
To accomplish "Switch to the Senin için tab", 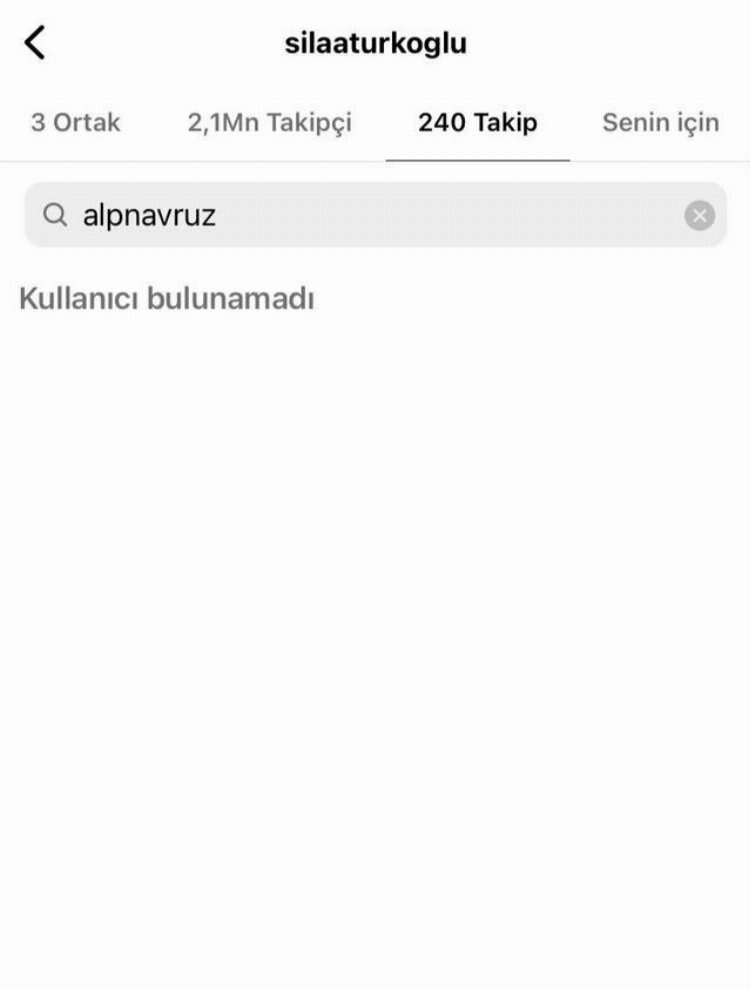I will [660, 123].
